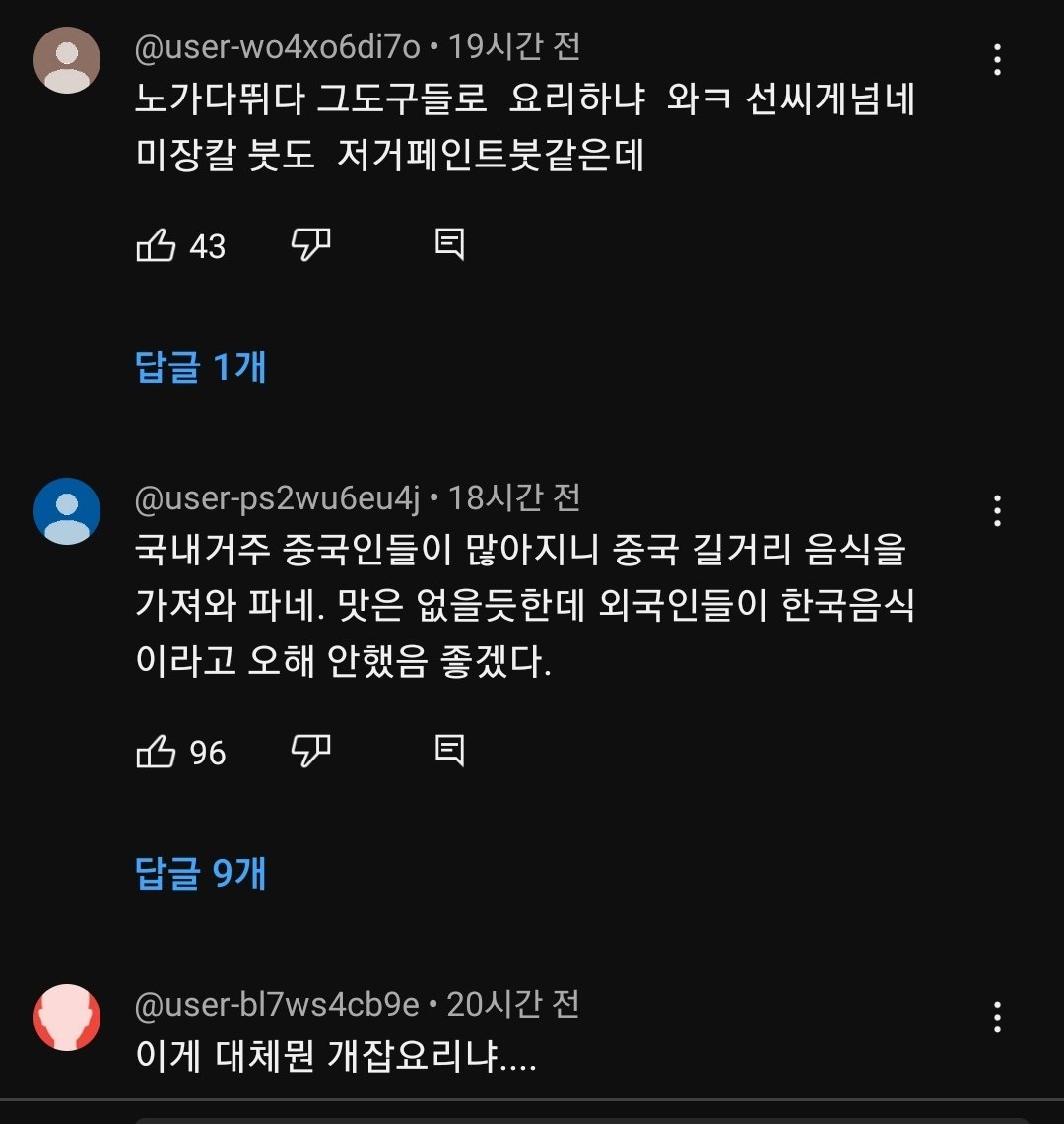Like the comment by @user-ps2wu6eu4j
The image size is (1064, 1124).
[x=156, y=753]
